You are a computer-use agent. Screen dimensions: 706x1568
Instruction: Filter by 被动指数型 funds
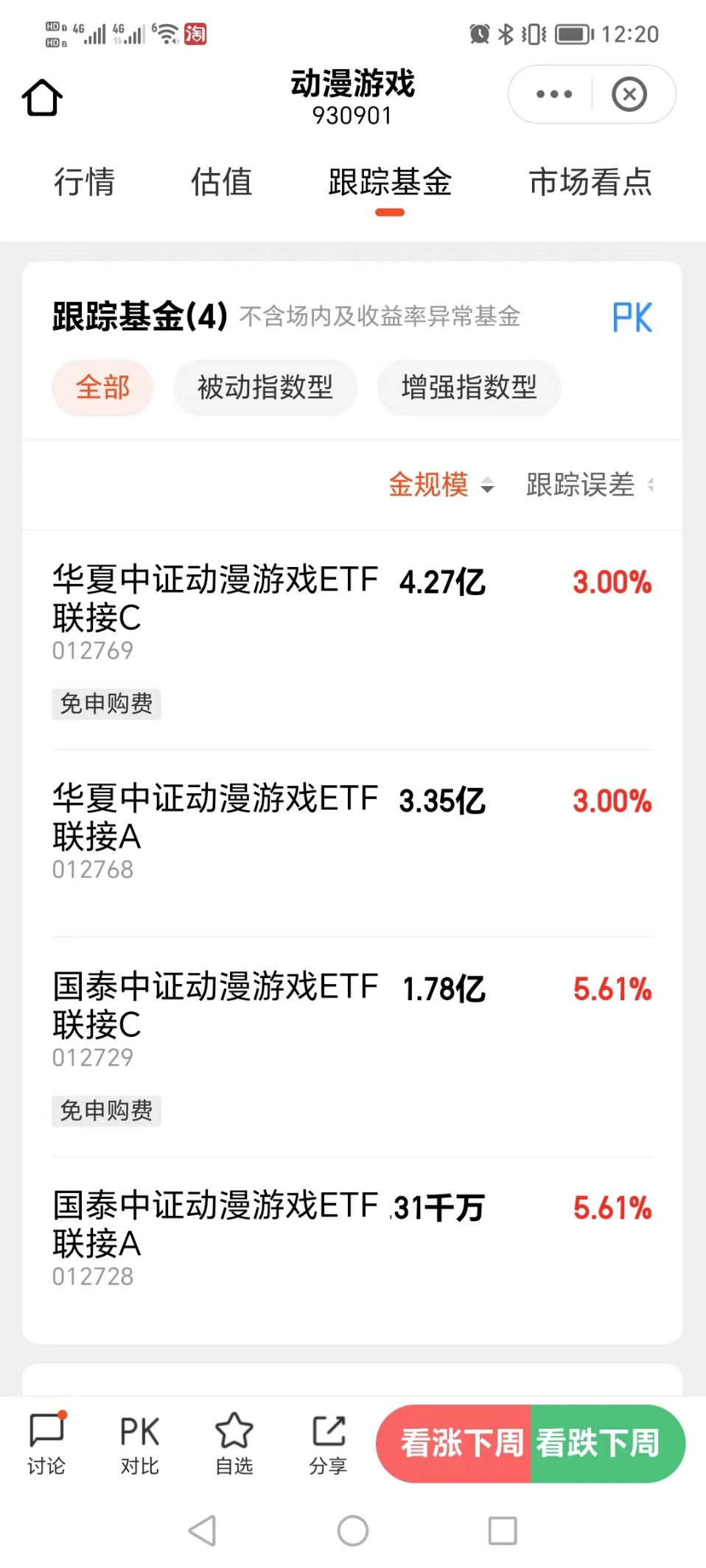(265, 387)
